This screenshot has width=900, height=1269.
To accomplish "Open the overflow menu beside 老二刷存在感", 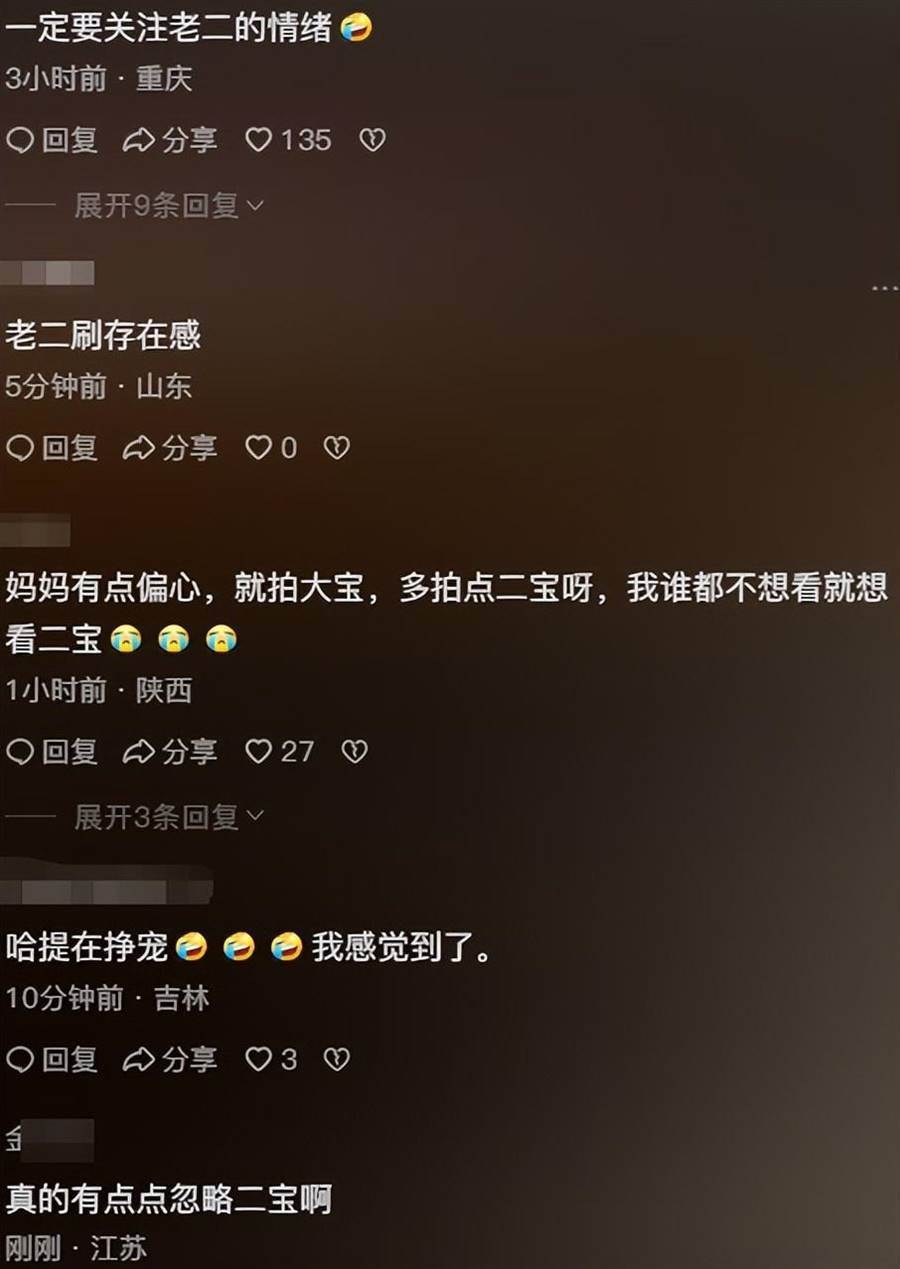I will pos(884,288).
